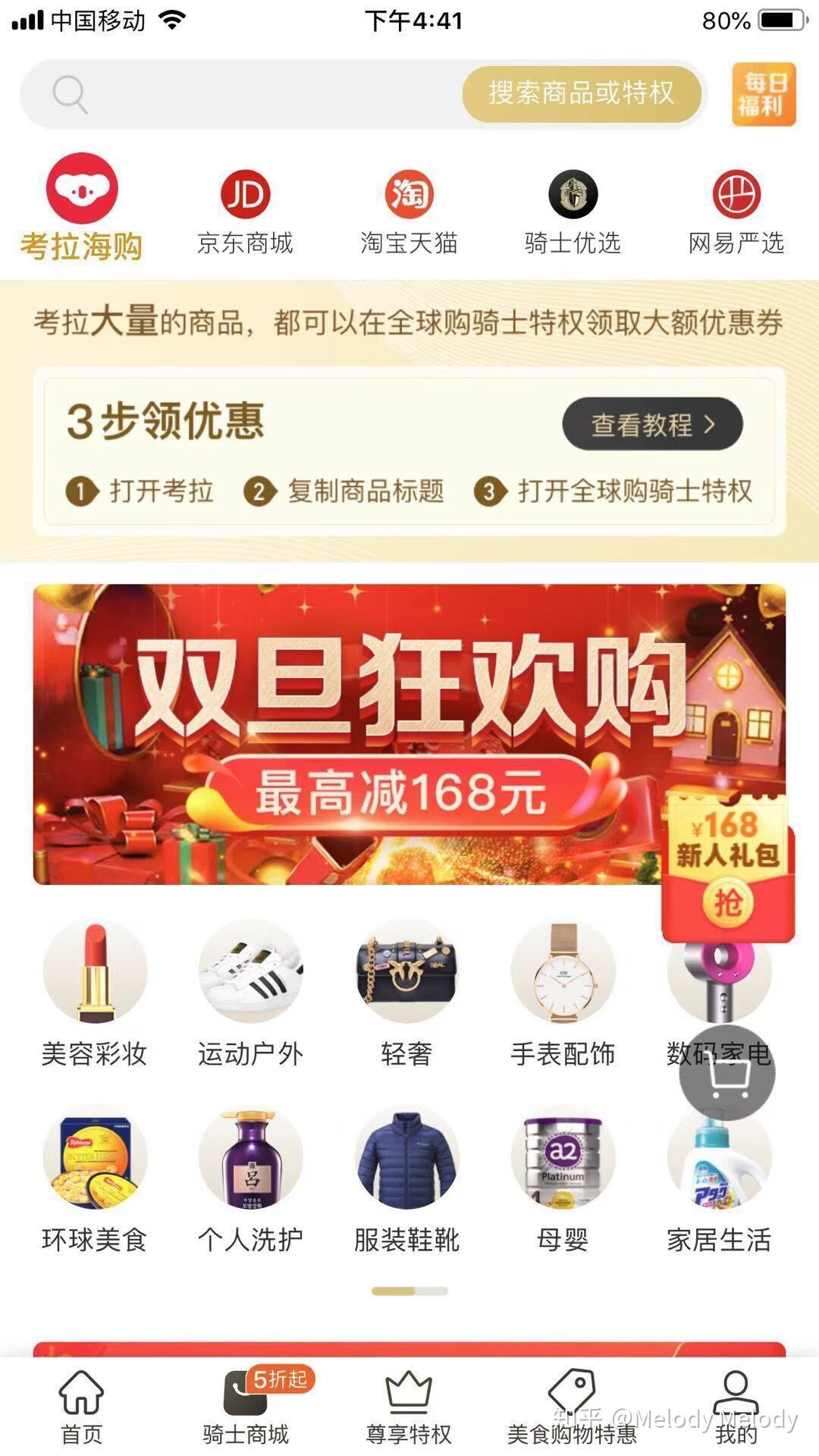Open the floating shopping cart
The image size is (819, 1456).
click(726, 1073)
